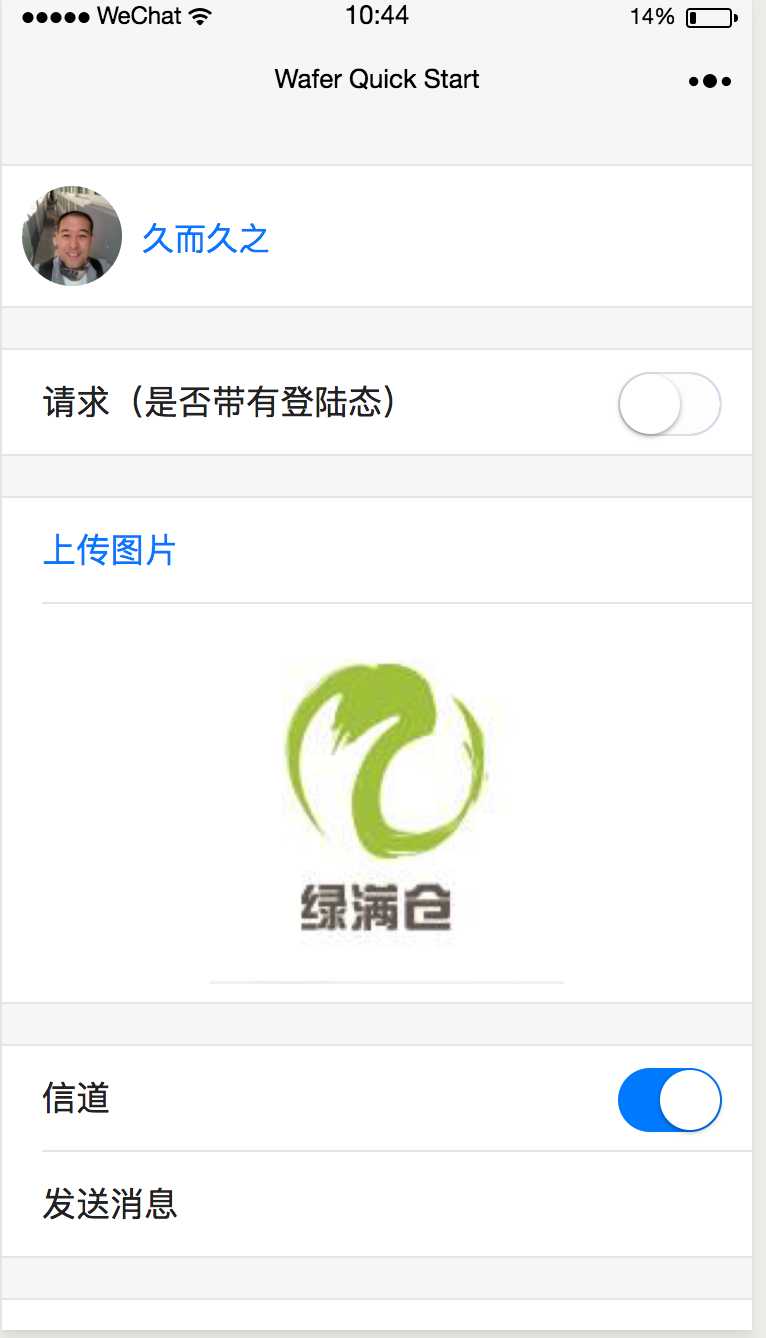
Task: View the uploaded 绿满仓 image
Action: pos(387,795)
